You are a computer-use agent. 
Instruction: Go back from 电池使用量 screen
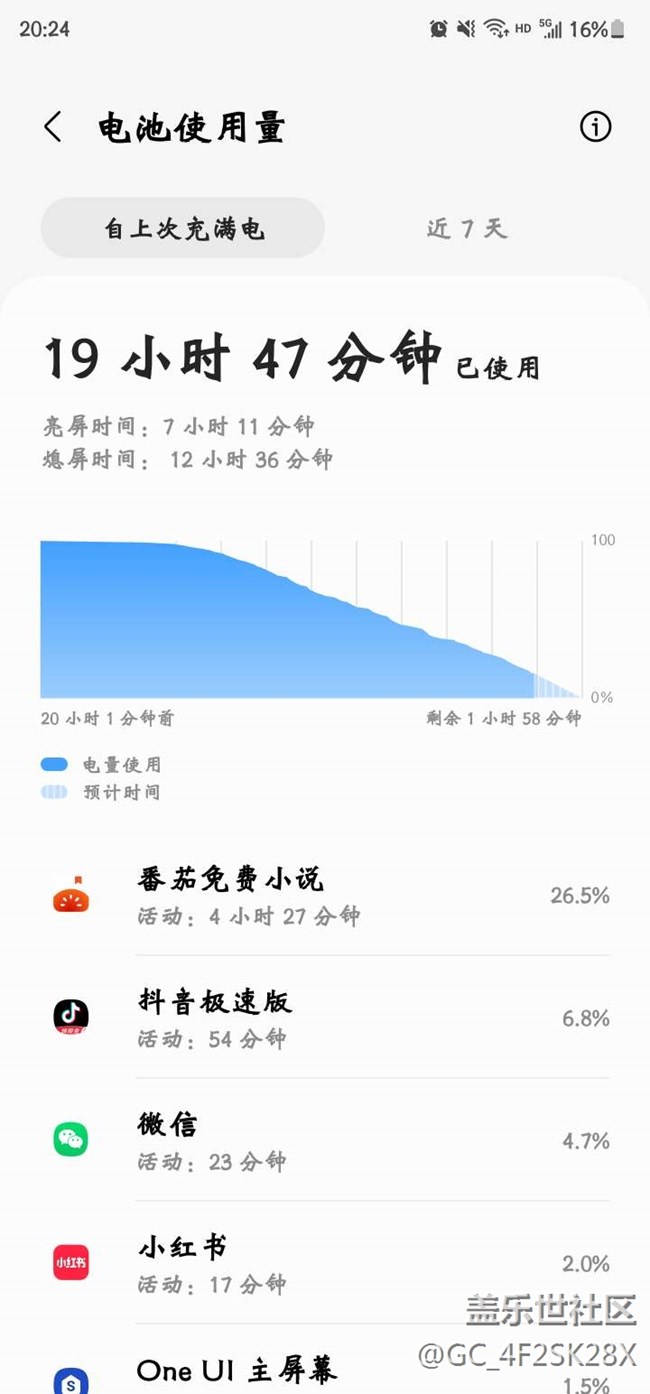[53, 127]
